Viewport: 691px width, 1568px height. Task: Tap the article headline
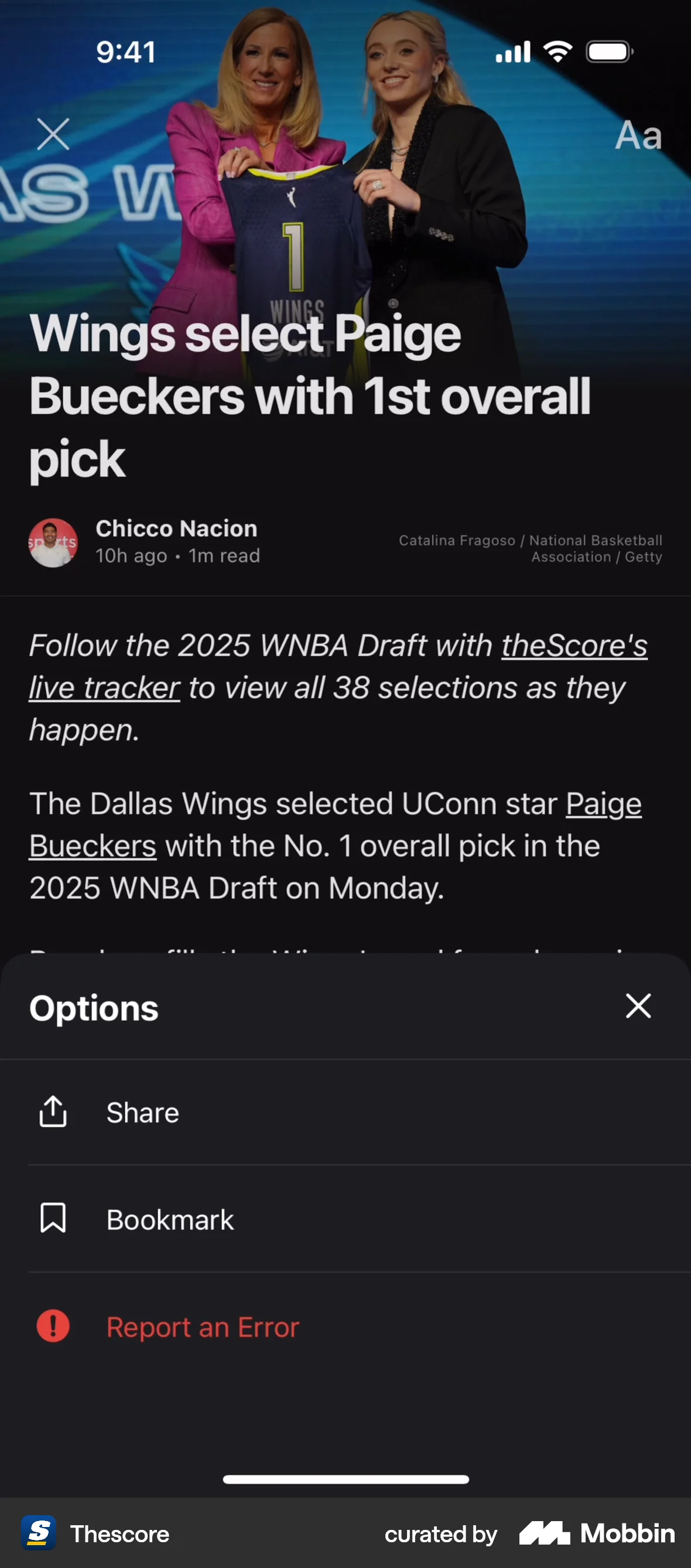(x=310, y=396)
